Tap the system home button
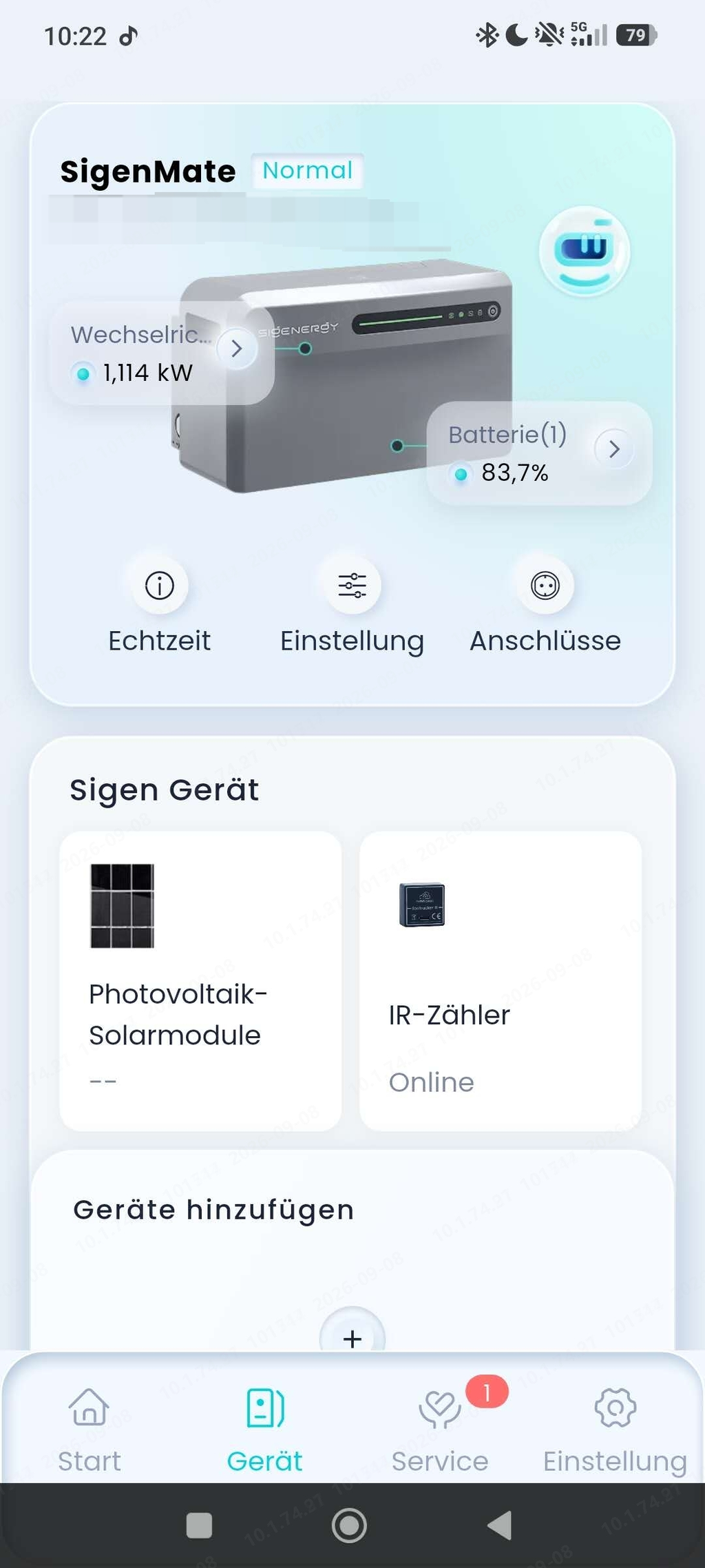The image size is (705, 1568). pyautogui.click(x=349, y=1525)
